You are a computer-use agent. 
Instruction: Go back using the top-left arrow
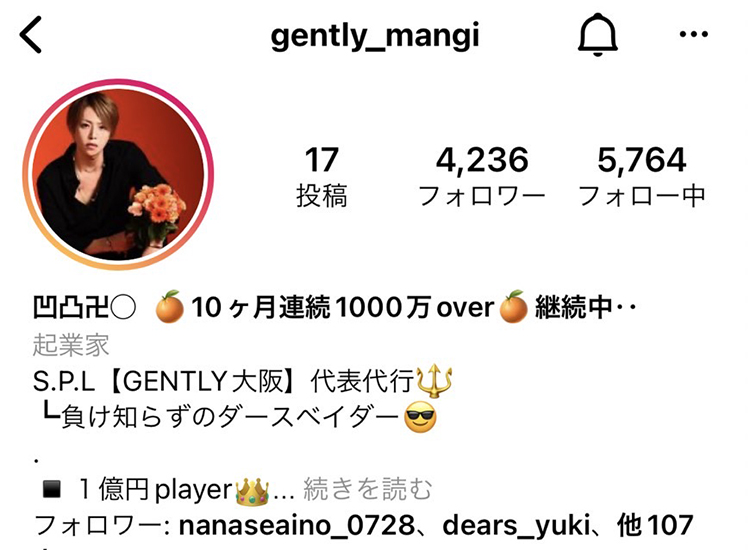33,36
